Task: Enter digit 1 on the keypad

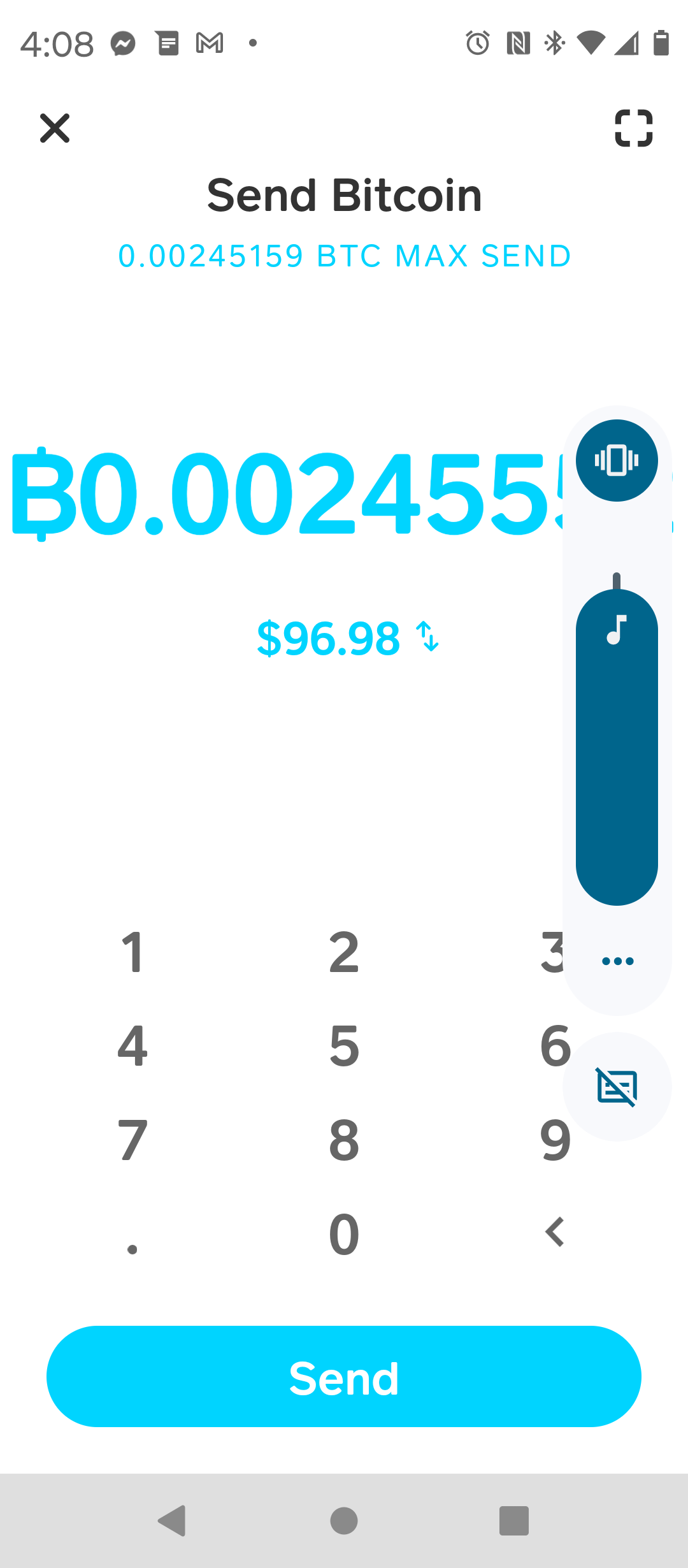Action: pos(133,952)
